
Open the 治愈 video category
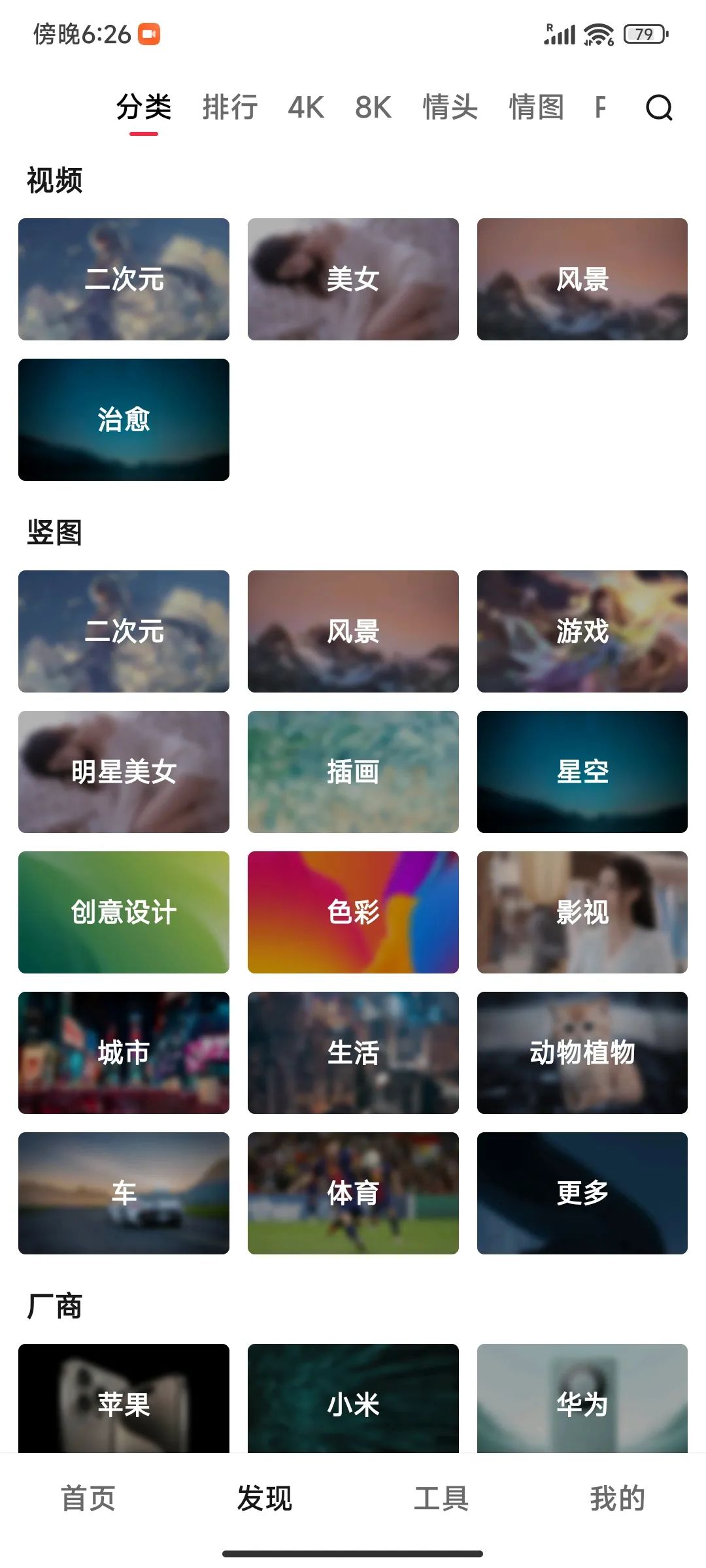pyautogui.click(x=124, y=419)
